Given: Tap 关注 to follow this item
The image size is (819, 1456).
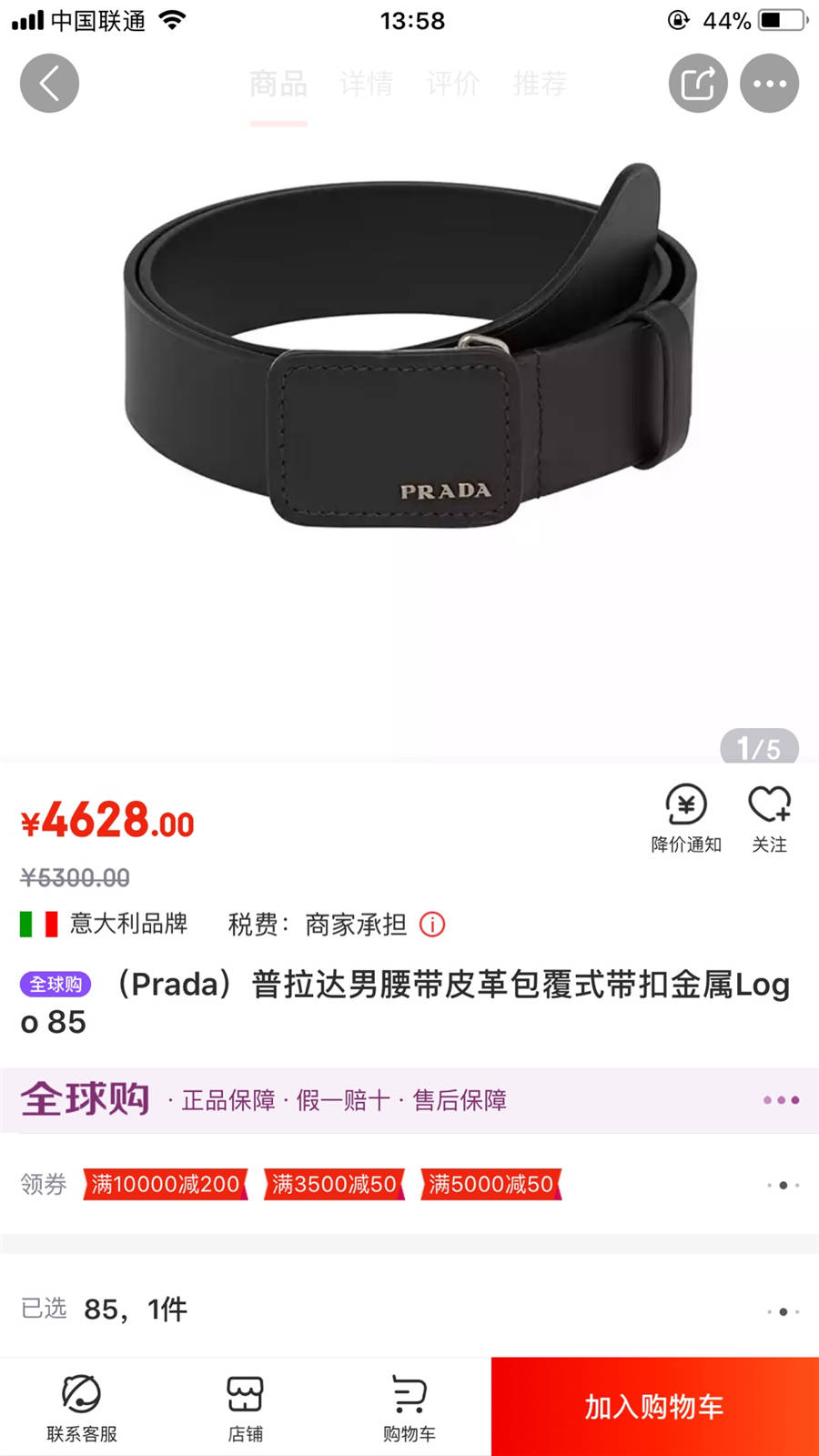Looking at the screenshot, I should click(769, 818).
